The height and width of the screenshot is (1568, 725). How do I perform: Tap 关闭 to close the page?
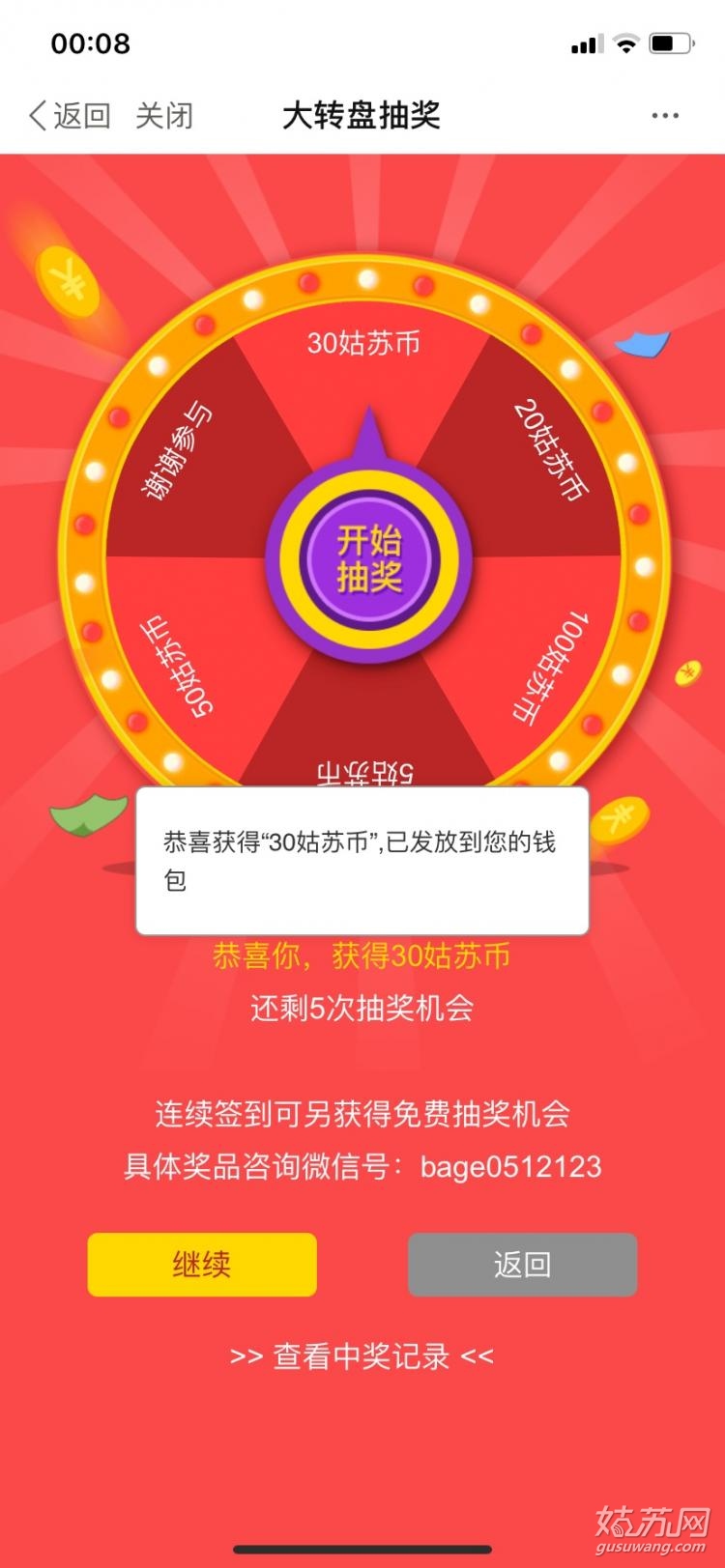(x=164, y=116)
